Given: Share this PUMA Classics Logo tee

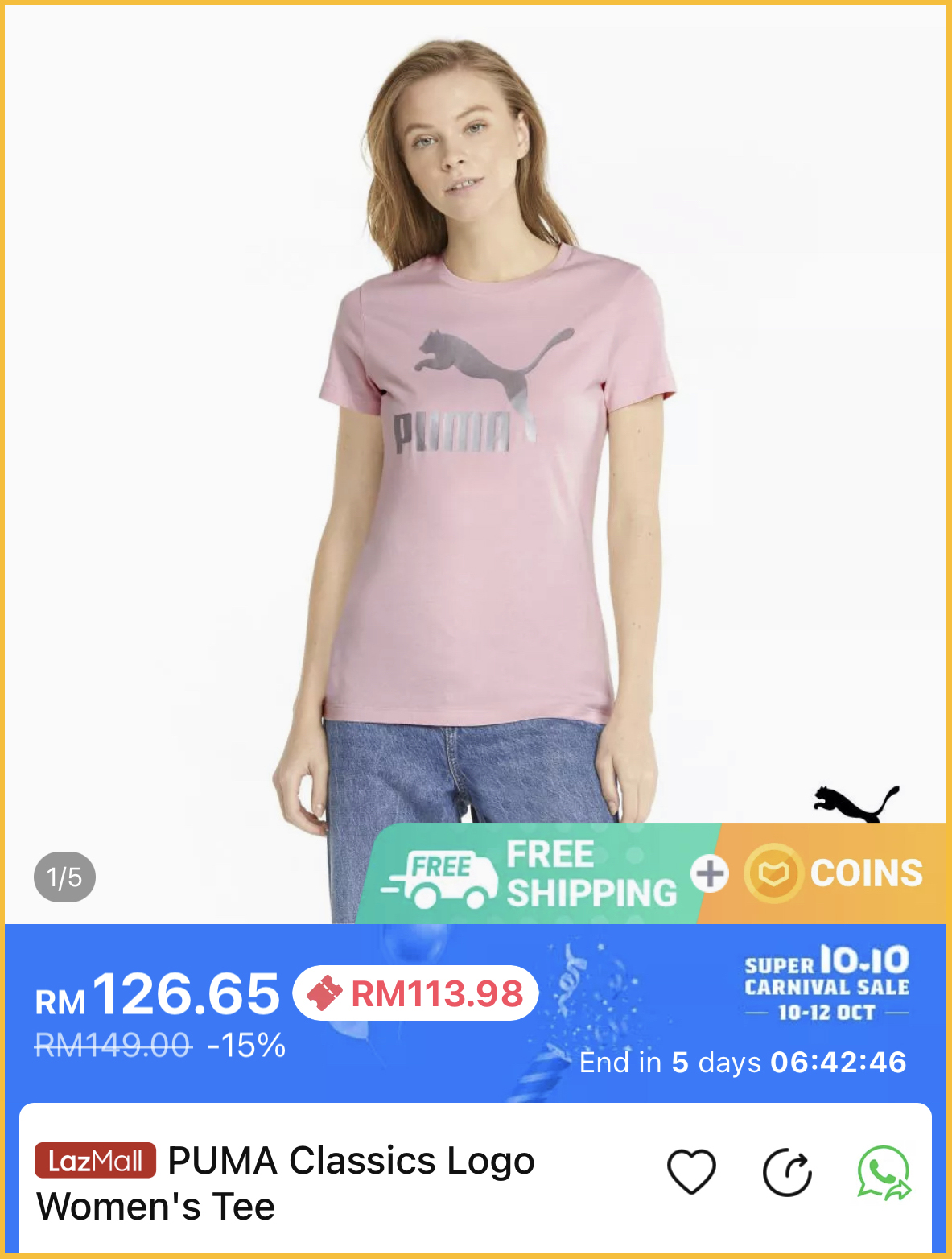Looking at the screenshot, I should (787, 1174).
